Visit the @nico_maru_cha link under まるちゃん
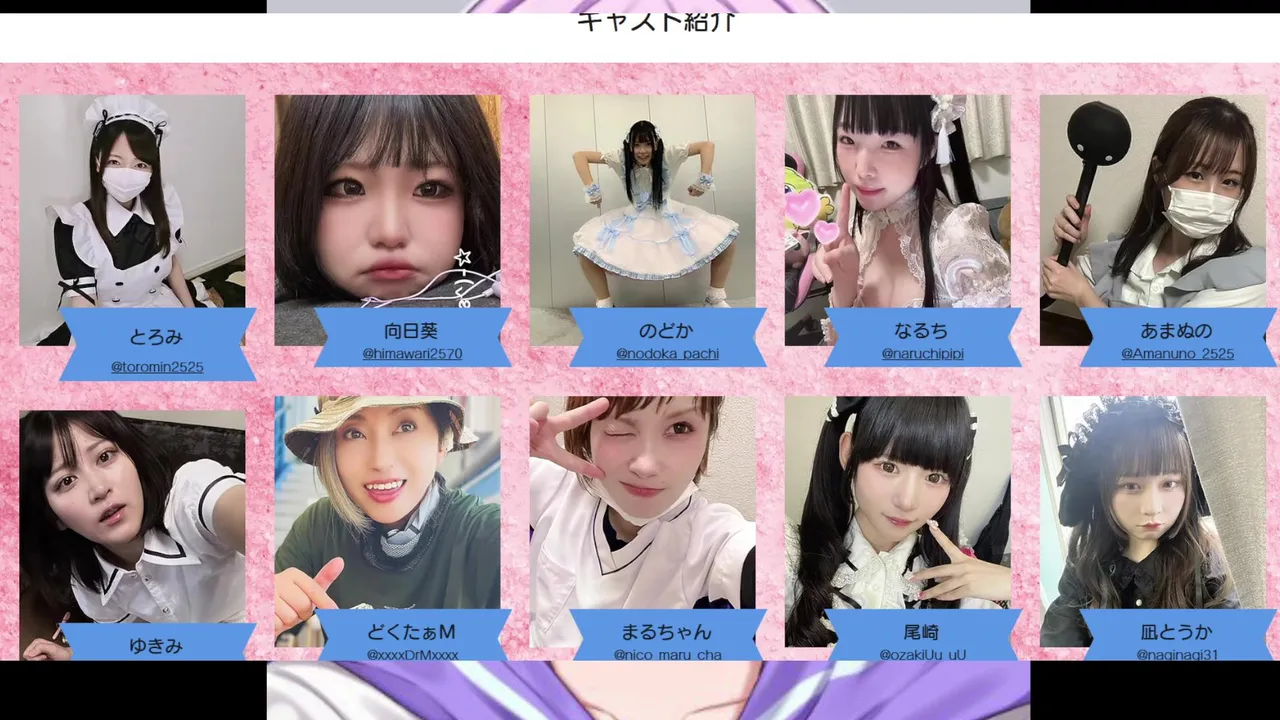Screen dimensions: 1280x720 point(667,654)
